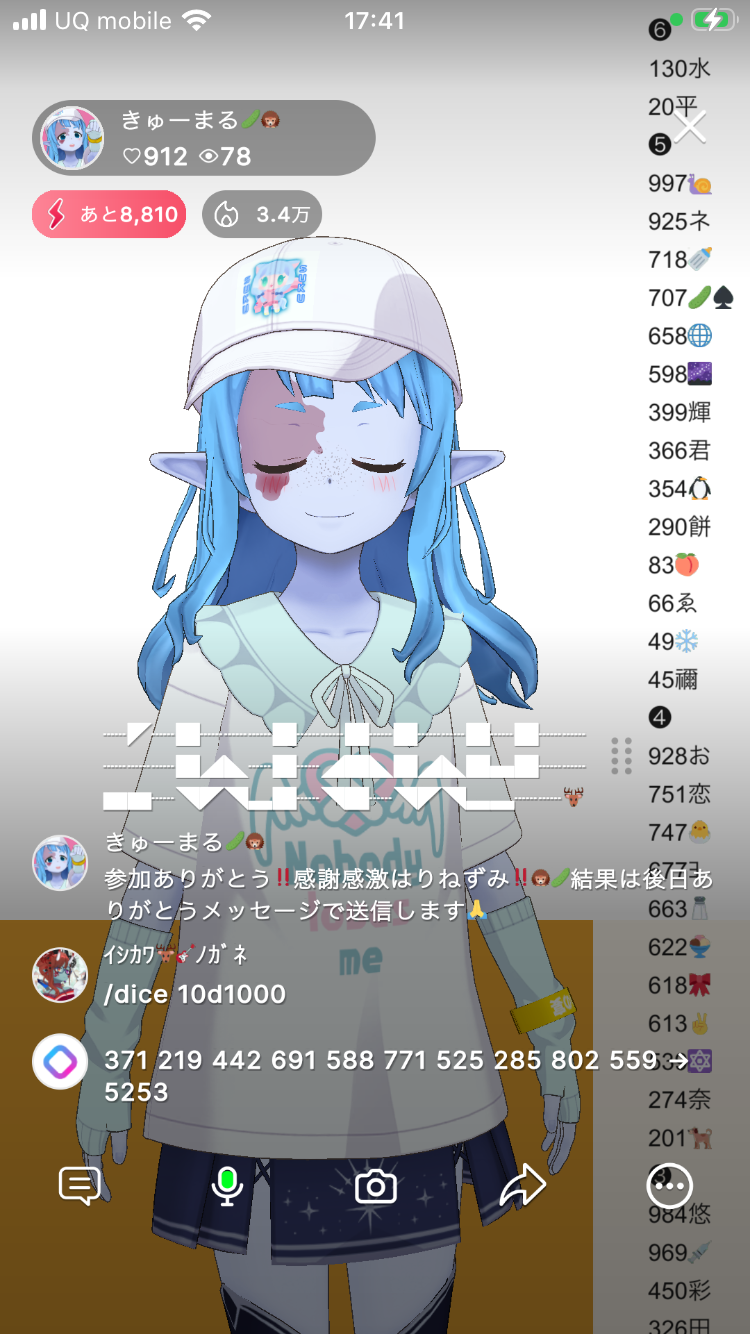Take a screenshot with camera icon
Viewport: 750px width, 1334px height.
(x=376, y=1187)
